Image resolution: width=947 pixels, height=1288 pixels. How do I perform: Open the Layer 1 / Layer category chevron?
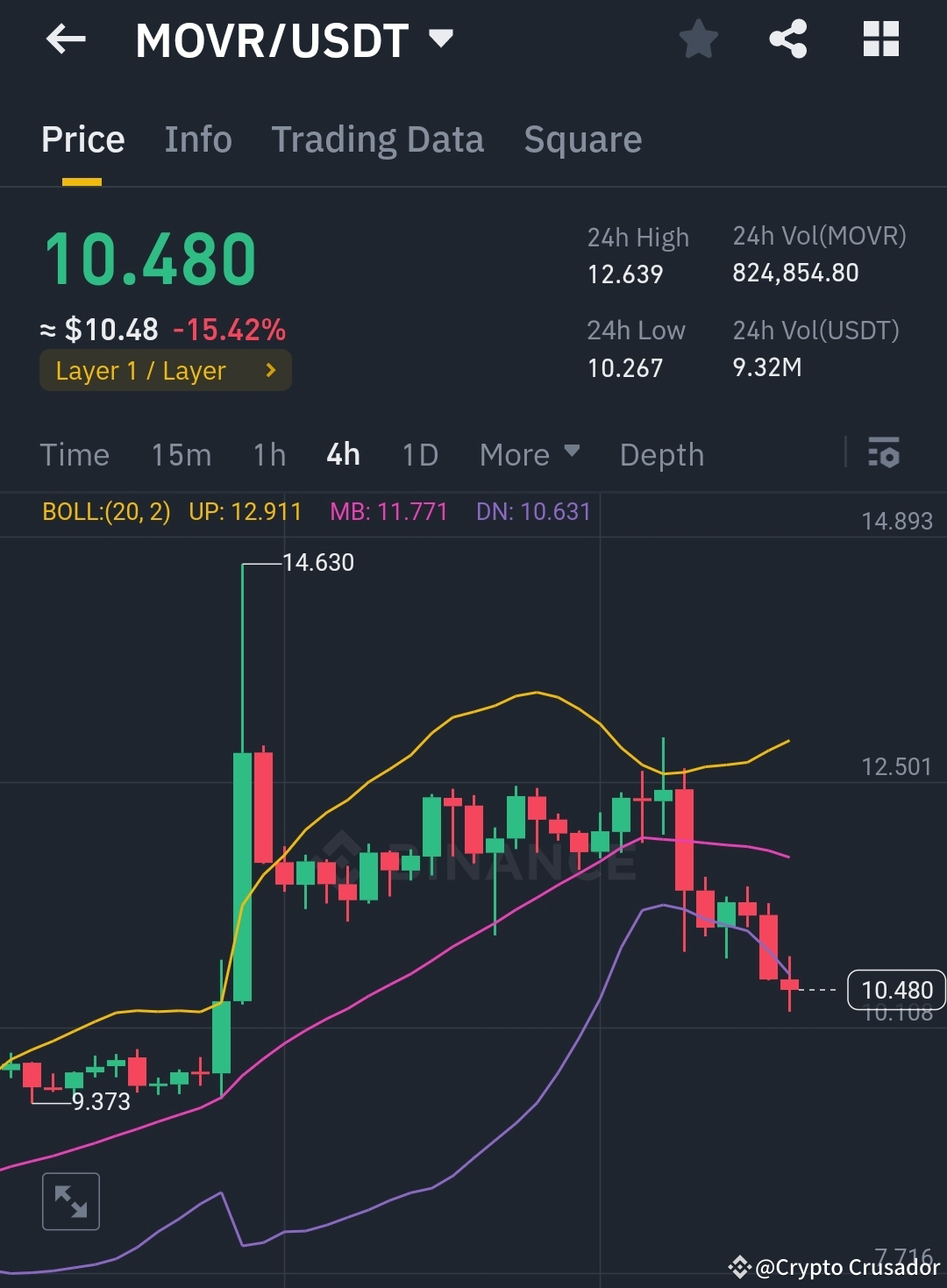270,370
